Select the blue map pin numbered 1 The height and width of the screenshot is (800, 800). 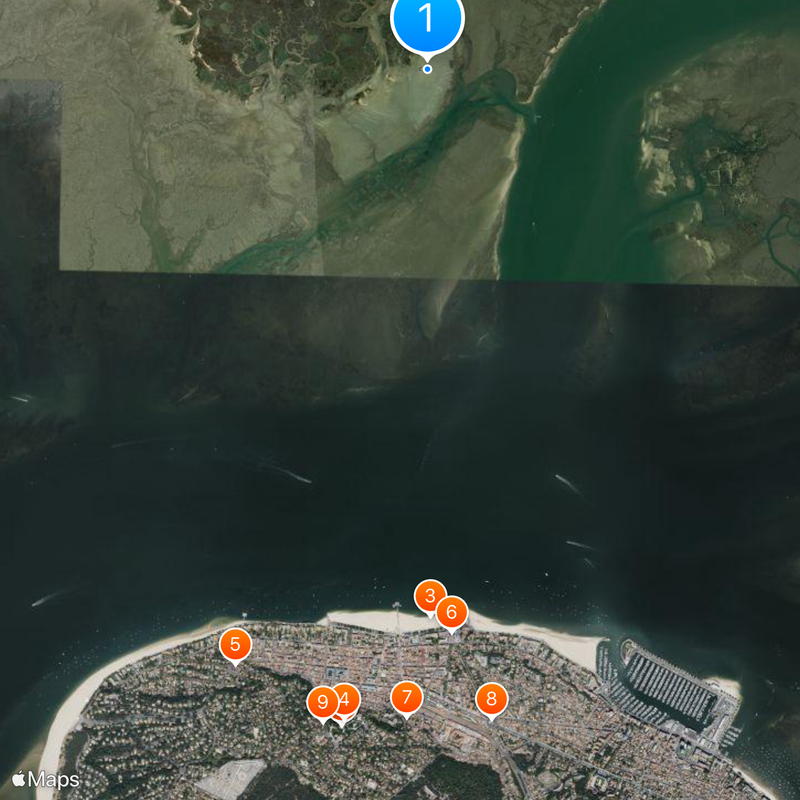click(427, 18)
